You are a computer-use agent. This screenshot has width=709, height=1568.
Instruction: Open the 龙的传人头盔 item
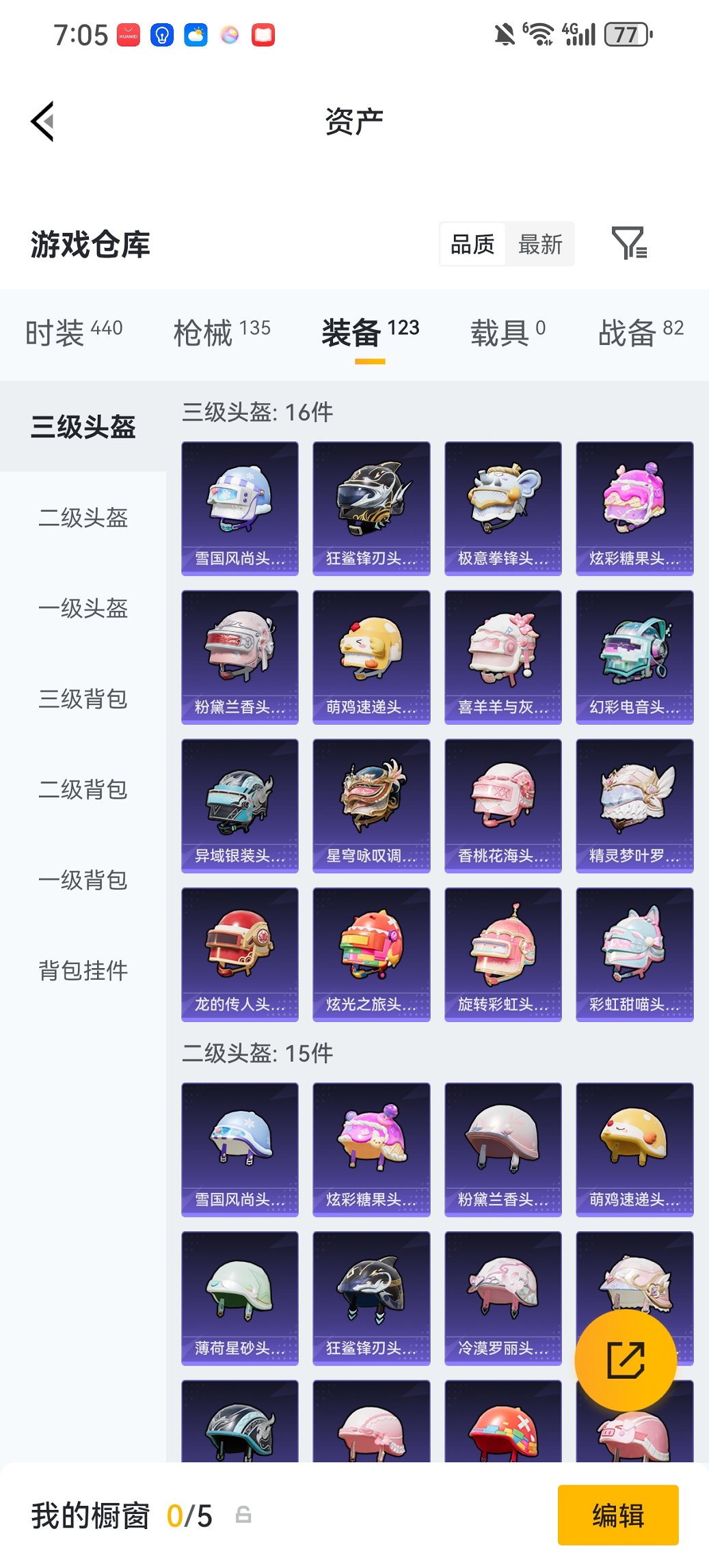(x=240, y=954)
